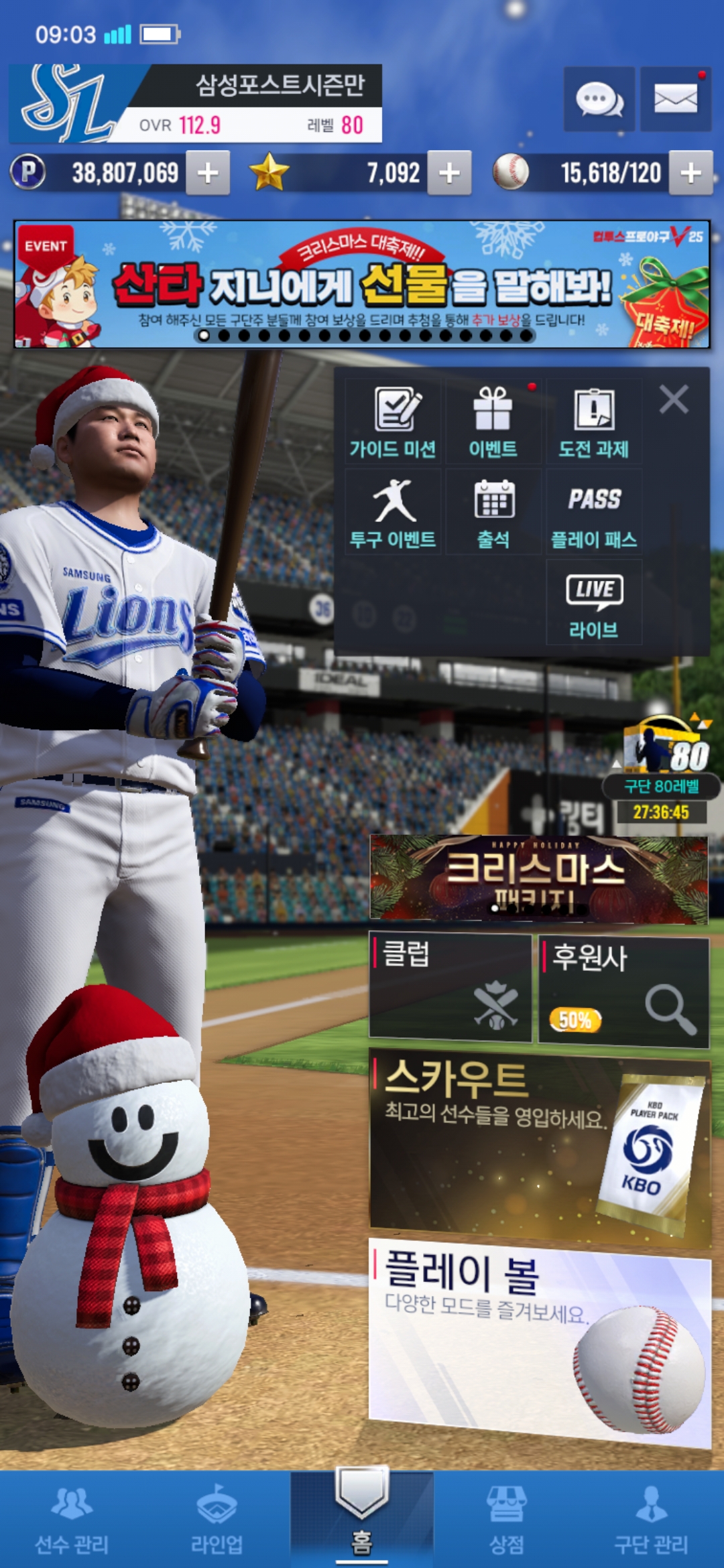Screen dimensions: 724x1568
Task: Add baseballs with the plus button
Action: click(690, 173)
